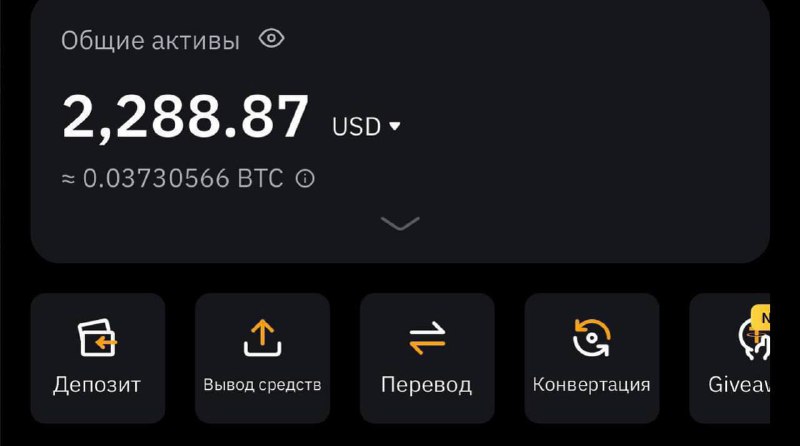Hide the total assets balance
This screenshot has width=800, height=446.
pyautogui.click(x=271, y=38)
